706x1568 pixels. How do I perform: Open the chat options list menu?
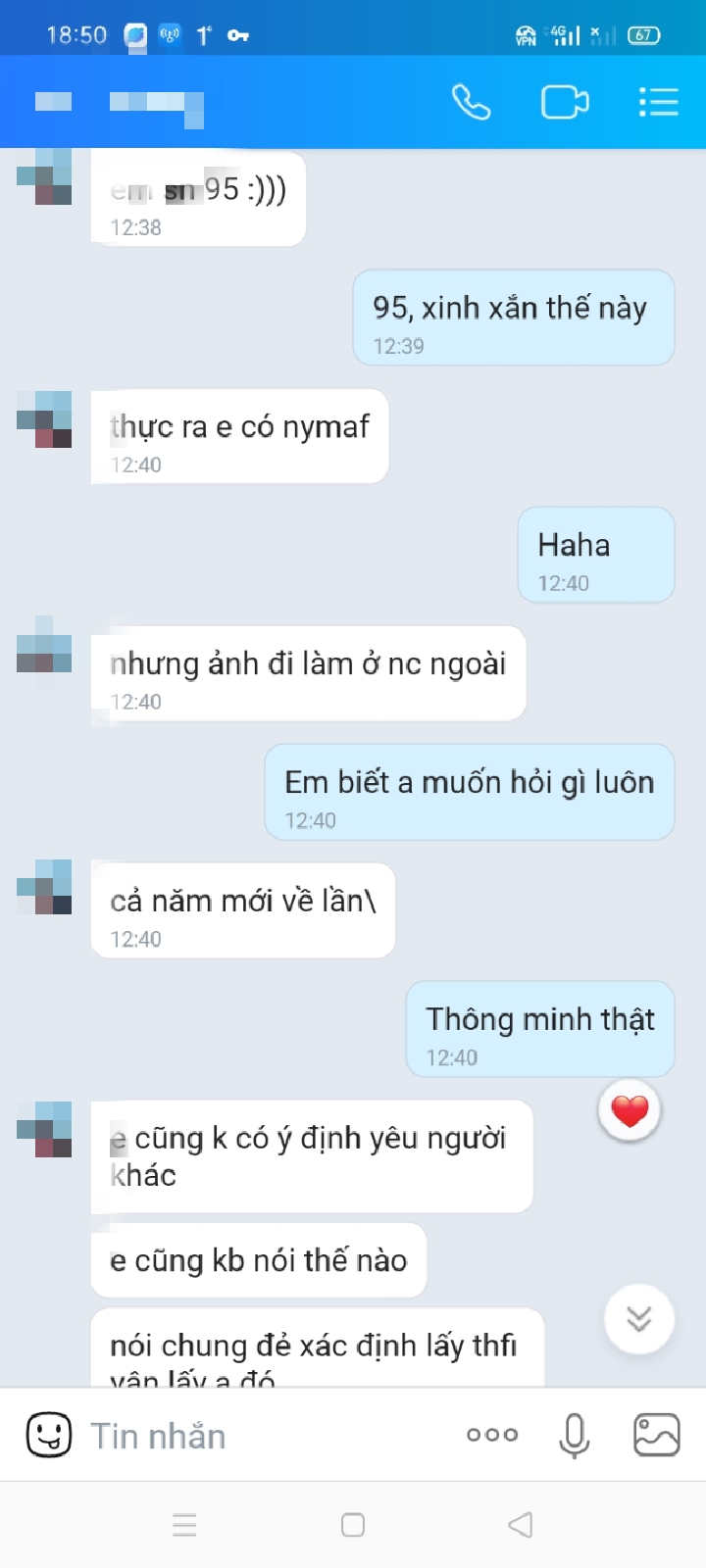coord(658,102)
